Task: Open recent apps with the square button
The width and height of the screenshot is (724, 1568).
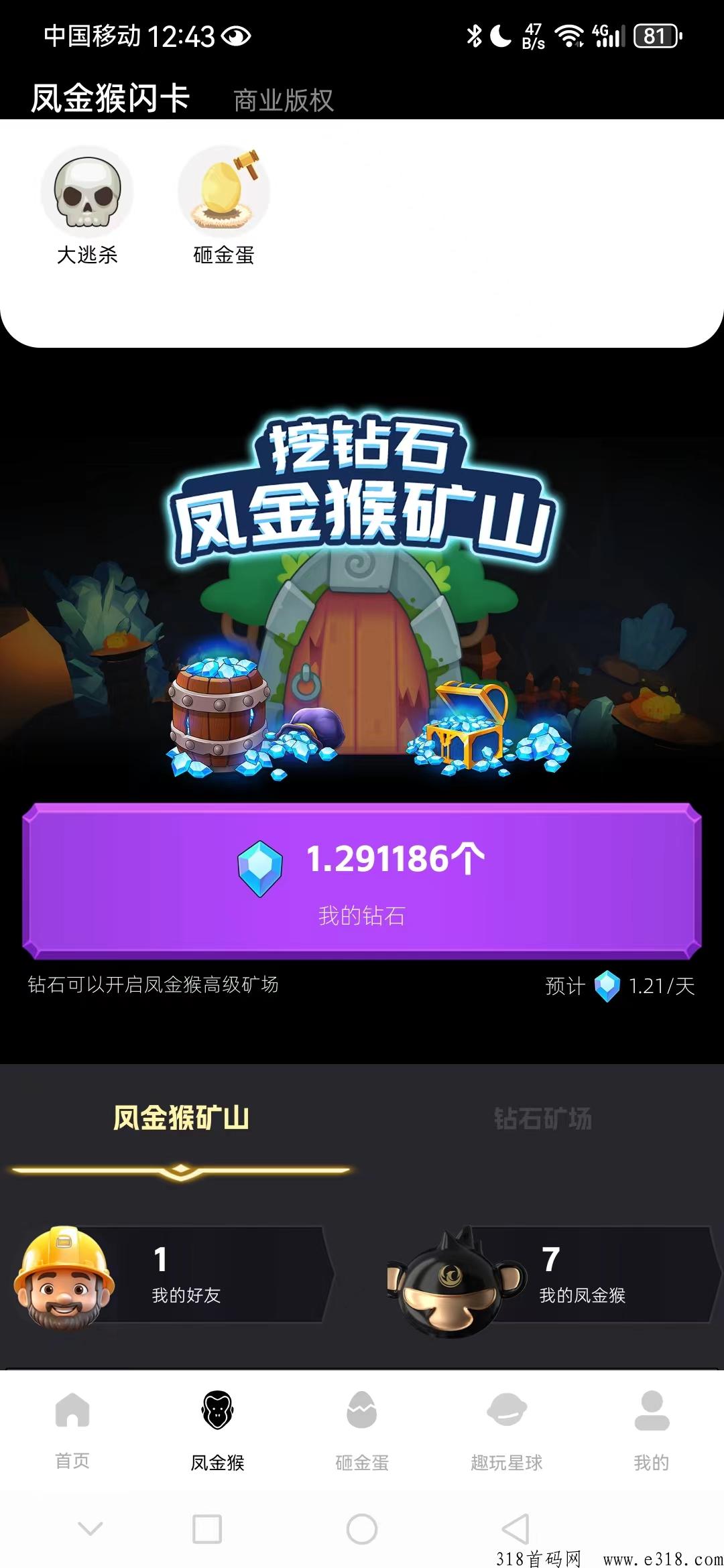Action: [x=207, y=1529]
